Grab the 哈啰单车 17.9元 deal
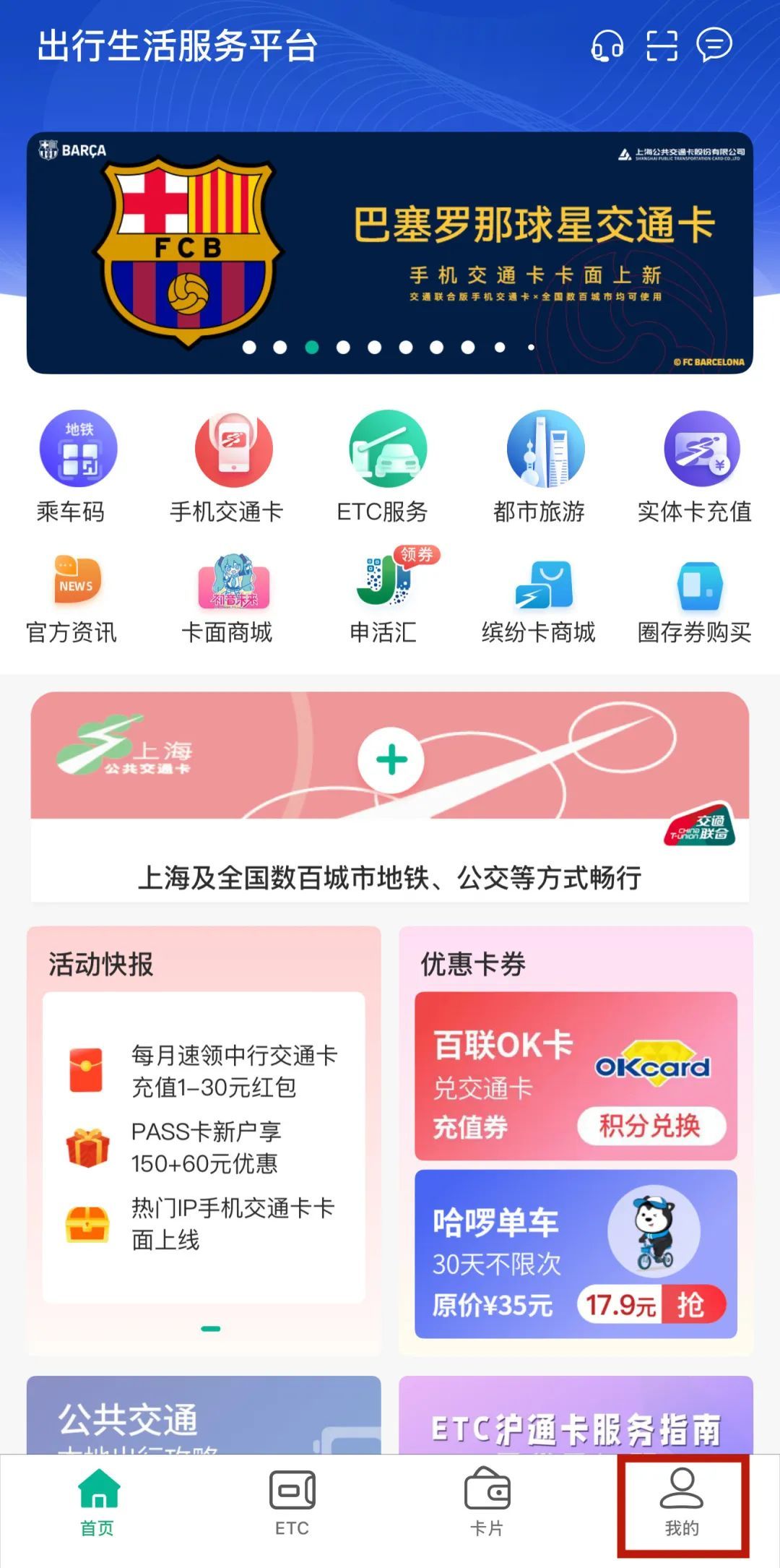This screenshot has height=1568, width=780. [651, 1305]
